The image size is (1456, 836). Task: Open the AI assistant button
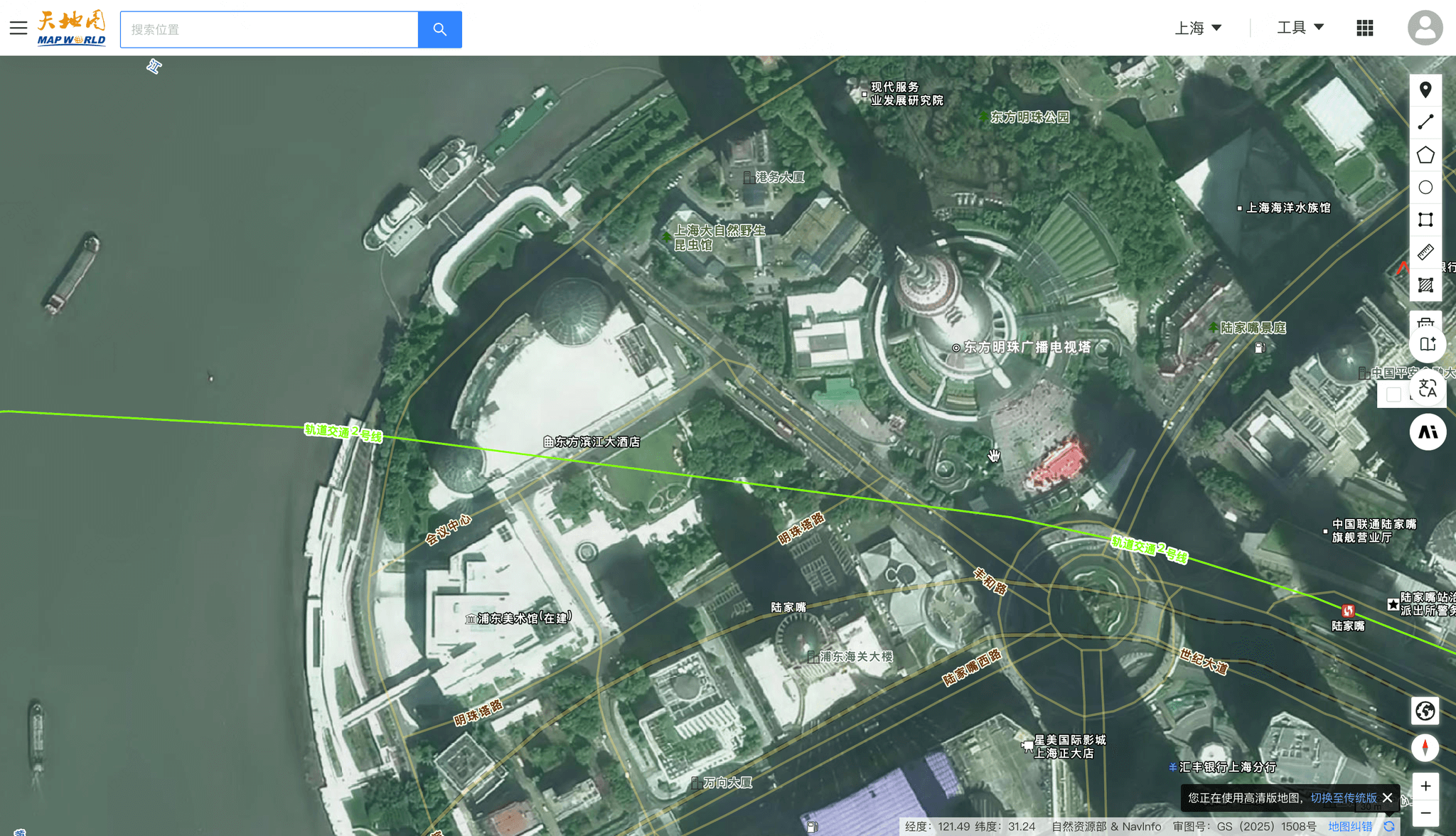tap(1428, 432)
